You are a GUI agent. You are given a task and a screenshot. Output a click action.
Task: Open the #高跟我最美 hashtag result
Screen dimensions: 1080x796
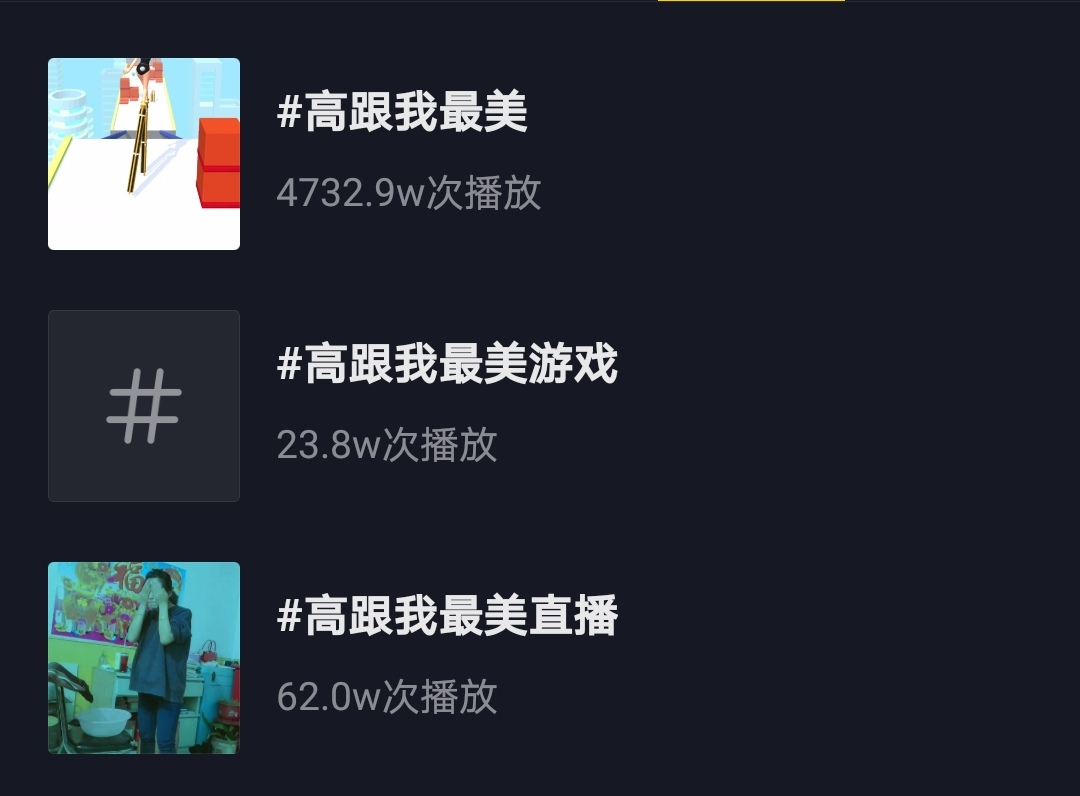(x=402, y=113)
